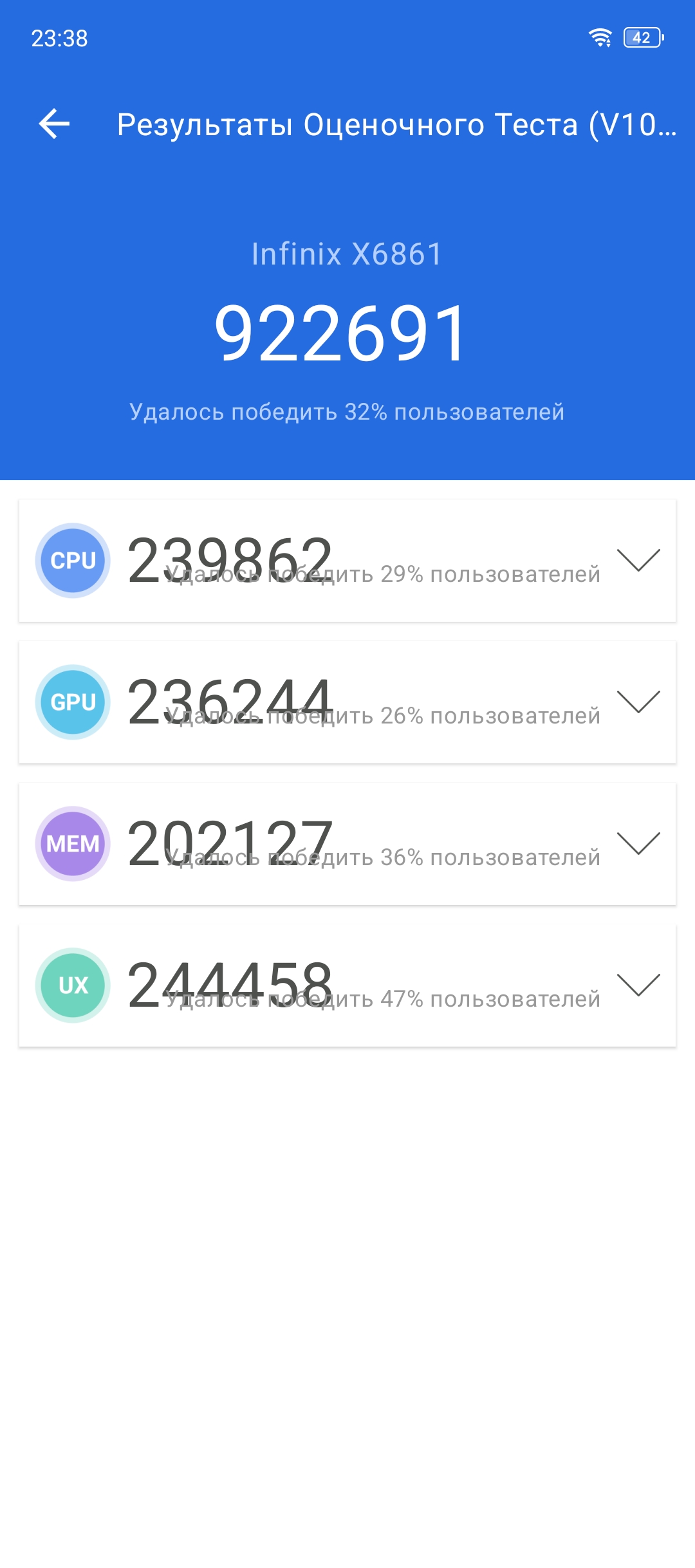The height and width of the screenshot is (1568, 695).
Task: Expand the UX score details
Action: (638, 985)
